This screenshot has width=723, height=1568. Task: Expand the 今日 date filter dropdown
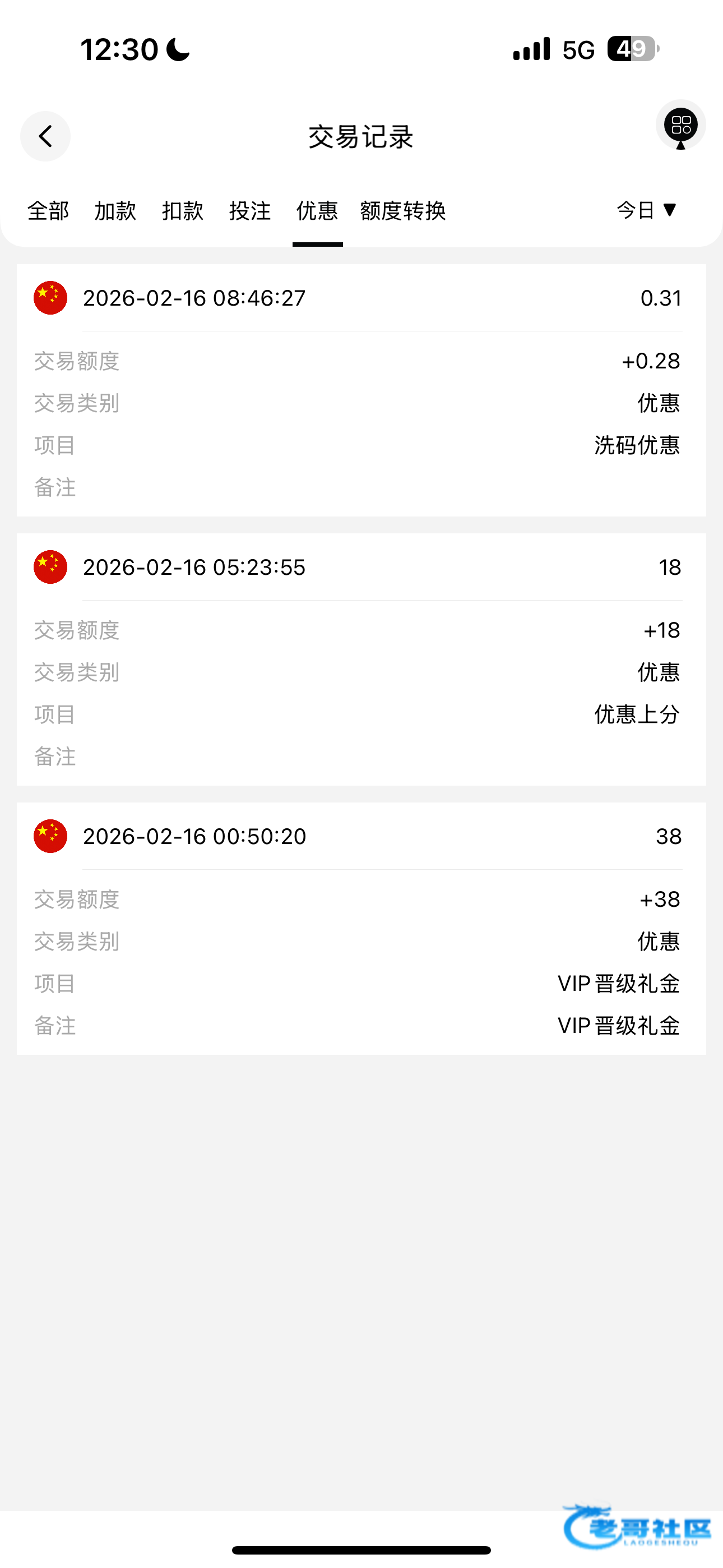coord(646,210)
